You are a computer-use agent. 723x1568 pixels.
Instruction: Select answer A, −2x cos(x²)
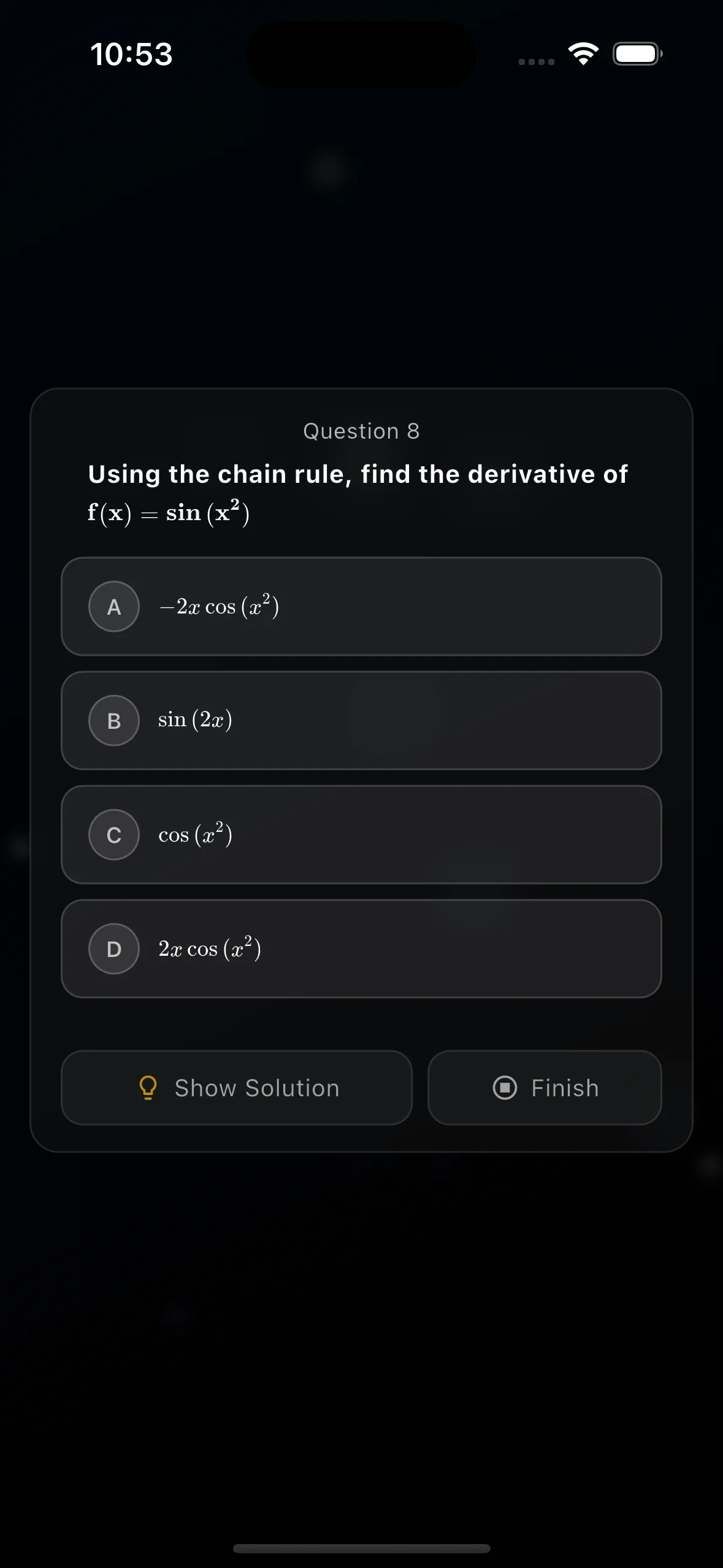click(x=361, y=606)
